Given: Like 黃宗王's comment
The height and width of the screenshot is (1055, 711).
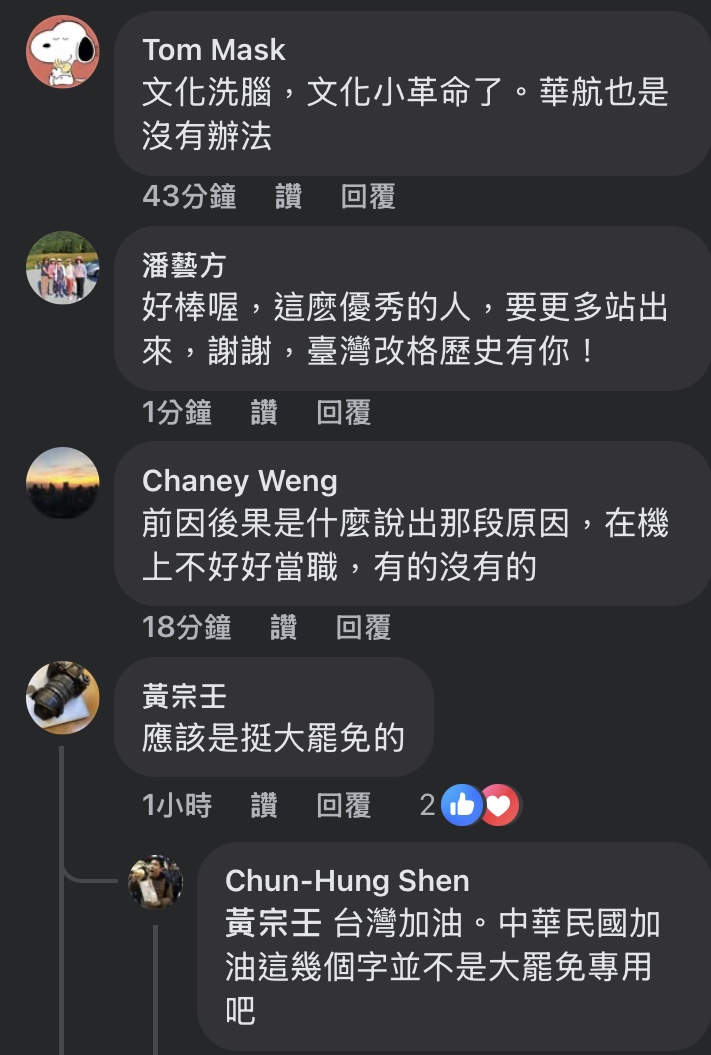Looking at the screenshot, I should [x=264, y=805].
